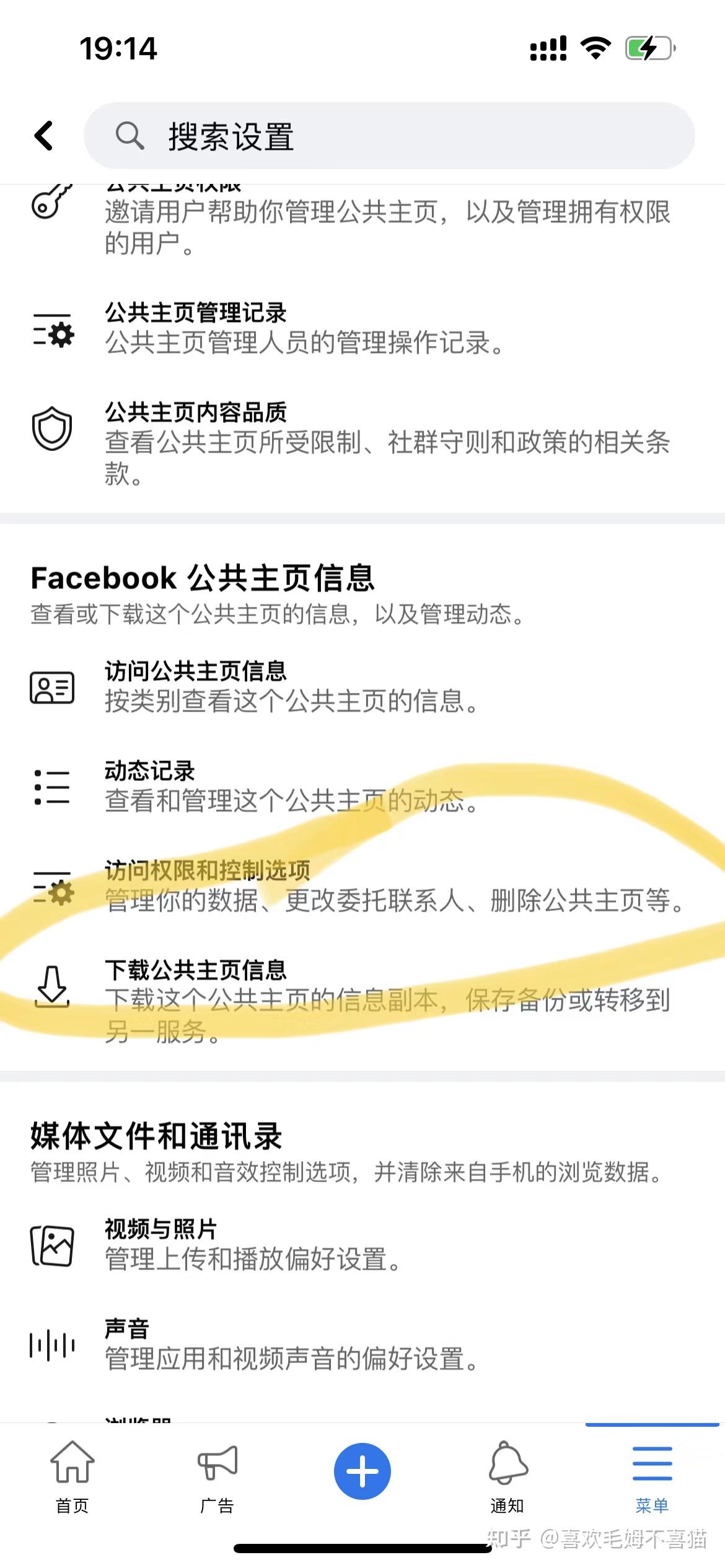Screen dimensions: 725x1568
Task: Open 声音 sound settings row
Action: 362,1345
